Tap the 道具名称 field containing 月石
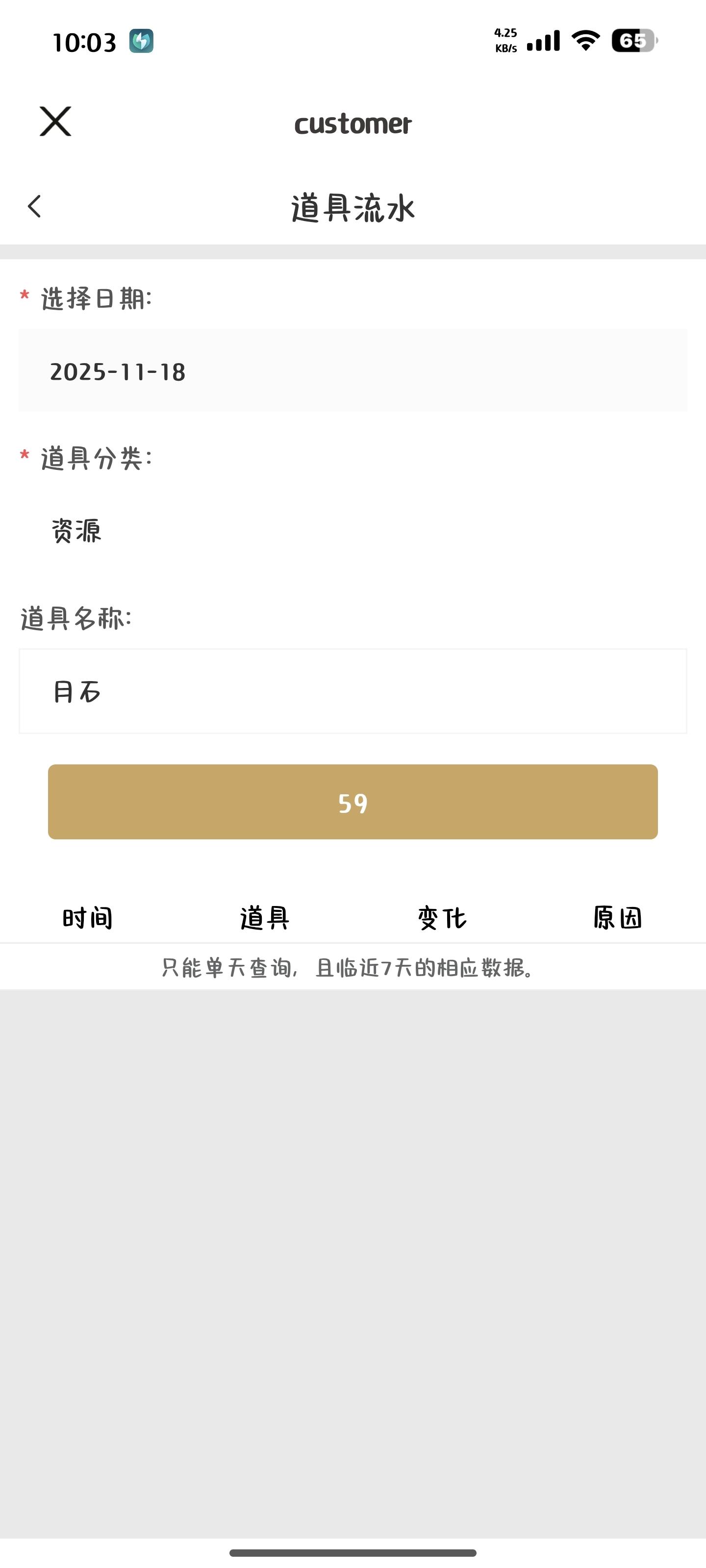This screenshot has height=1568, width=706. (x=352, y=691)
